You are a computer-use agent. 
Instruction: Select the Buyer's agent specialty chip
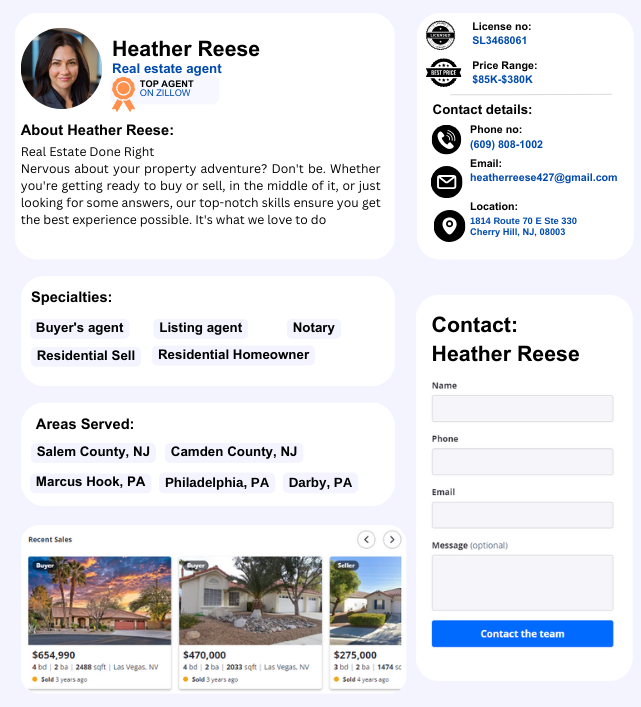80,328
